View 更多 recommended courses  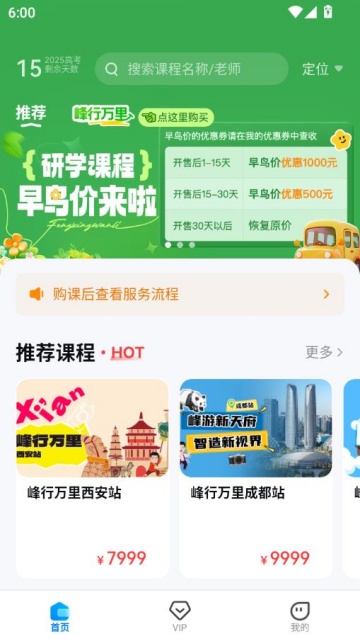[324, 352]
